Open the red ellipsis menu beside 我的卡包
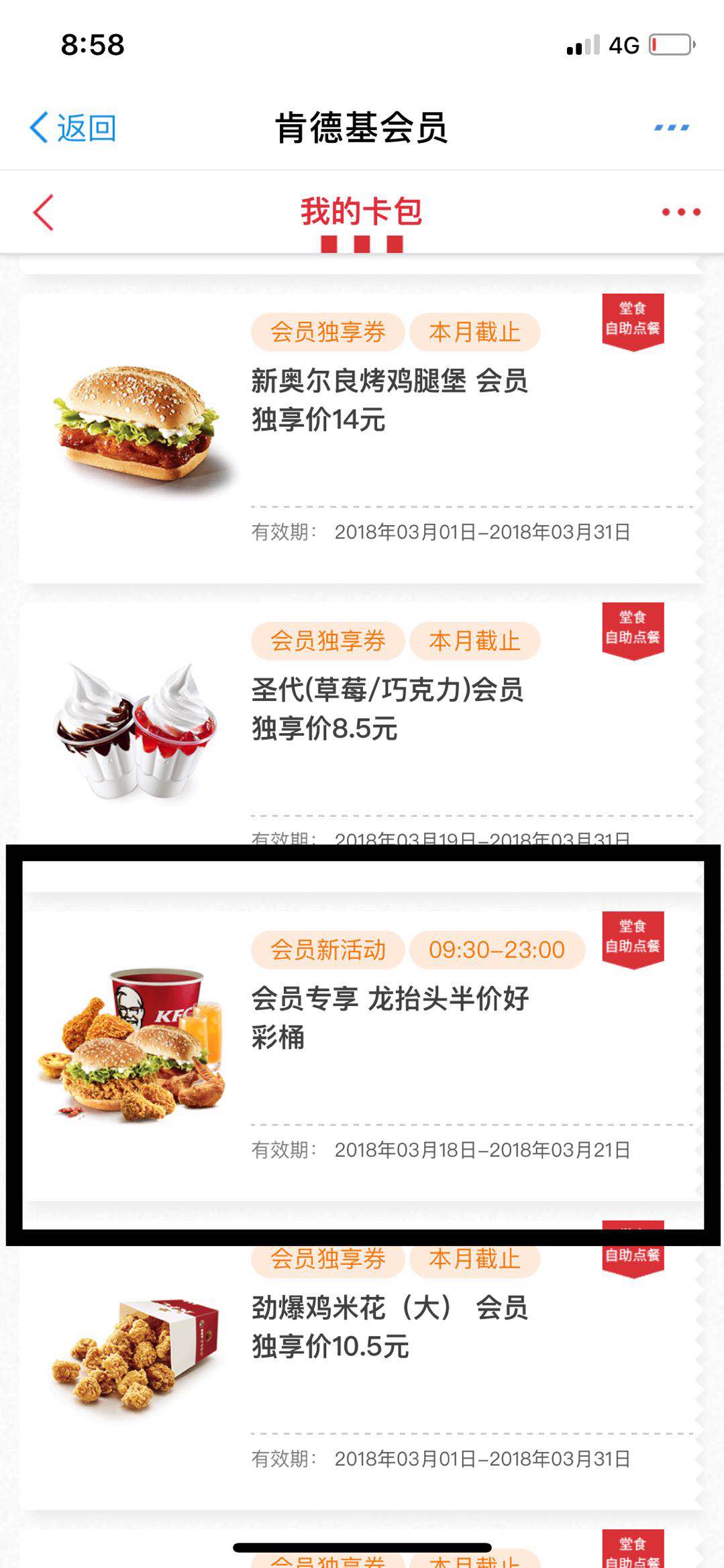 coord(679,211)
